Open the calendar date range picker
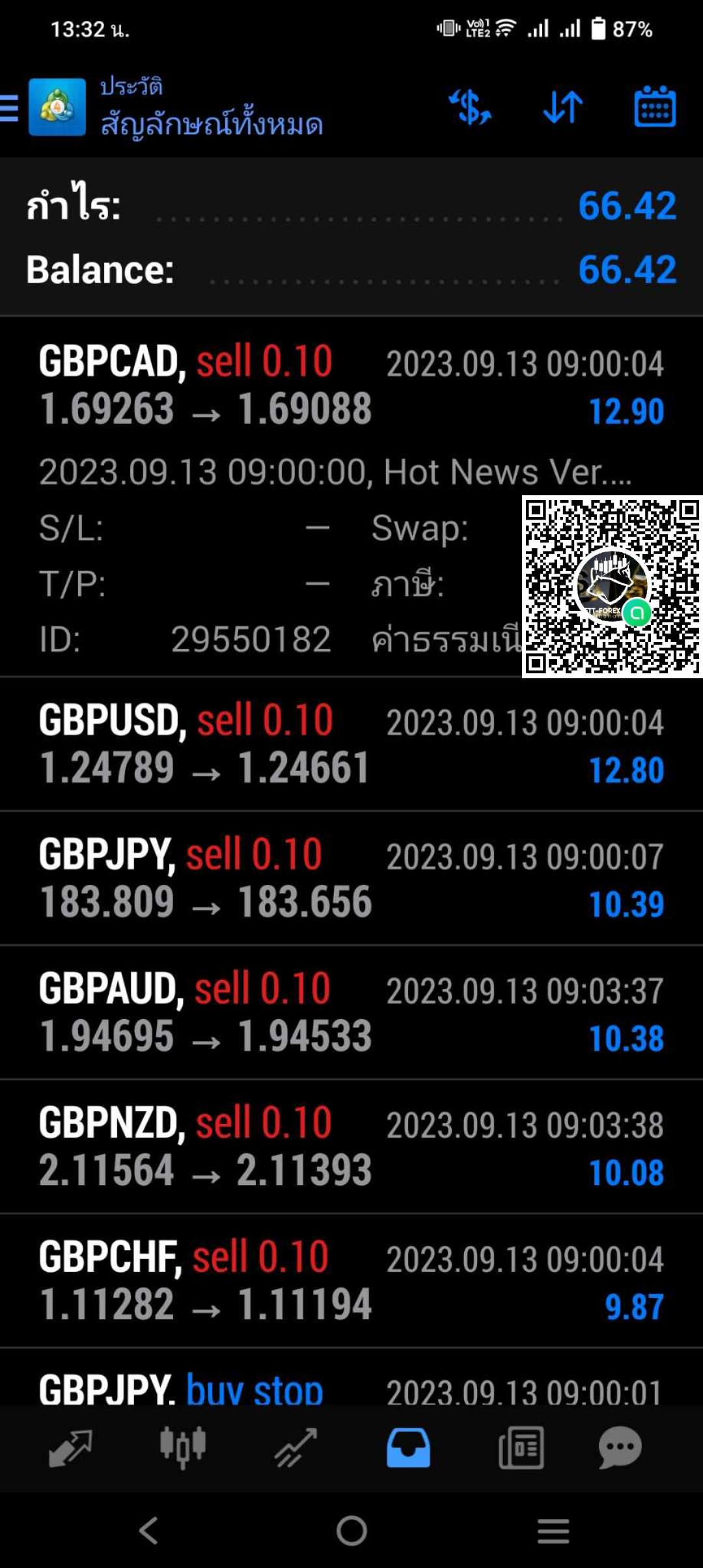The image size is (703, 1568). click(655, 106)
